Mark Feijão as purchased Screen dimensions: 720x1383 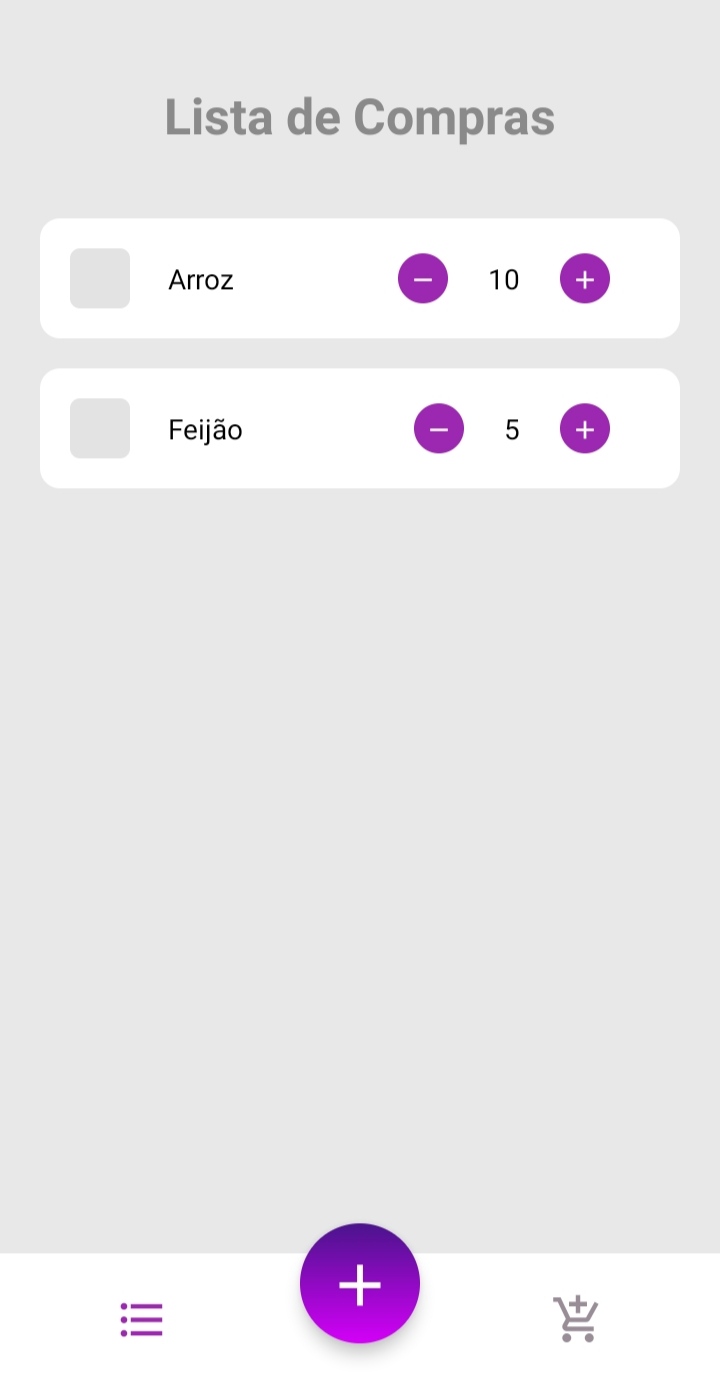pos(100,428)
